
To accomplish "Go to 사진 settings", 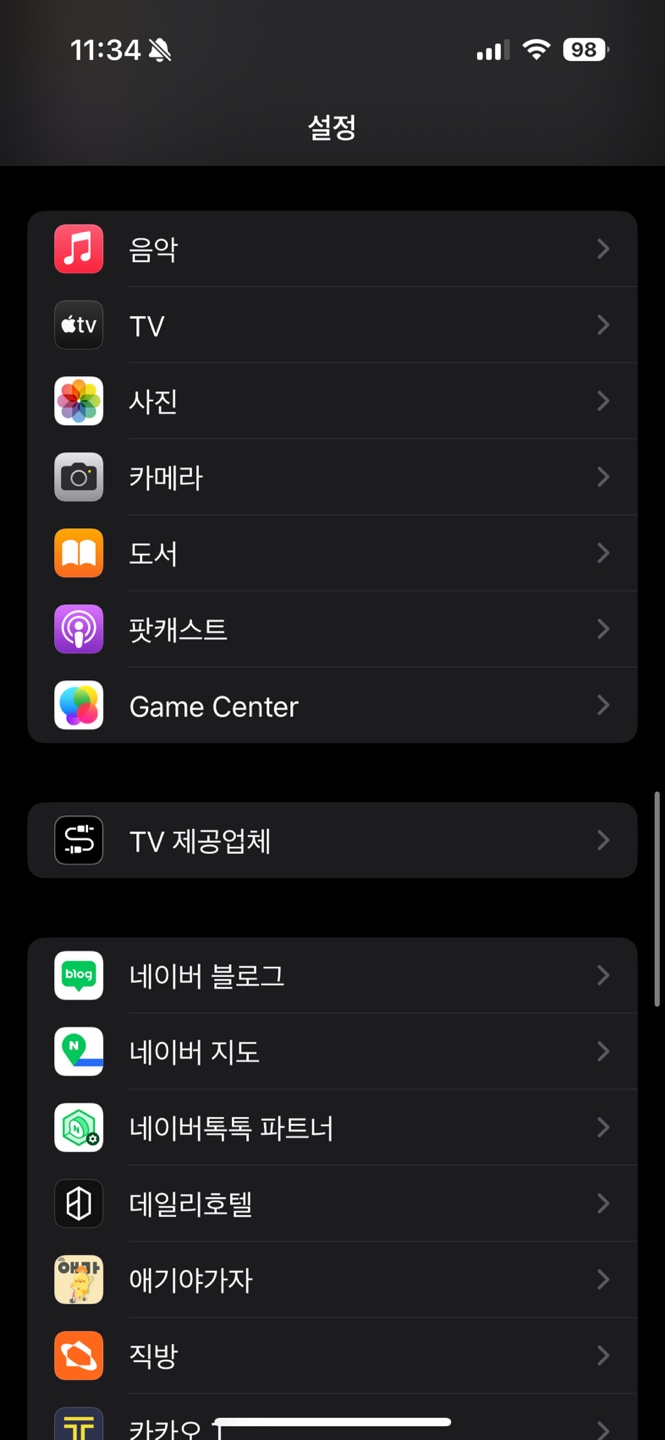I will tap(332, 401).
